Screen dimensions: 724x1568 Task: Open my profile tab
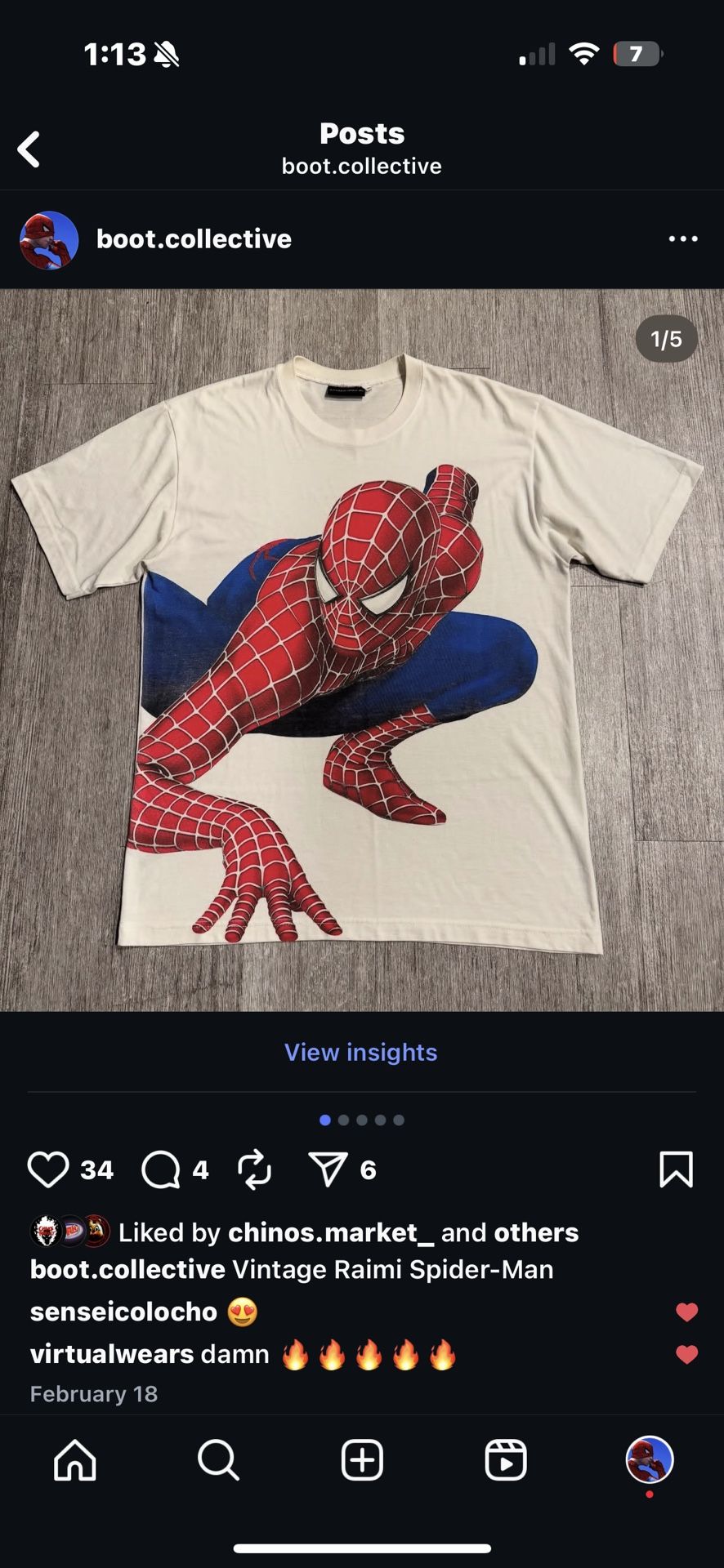[650, 1459]
